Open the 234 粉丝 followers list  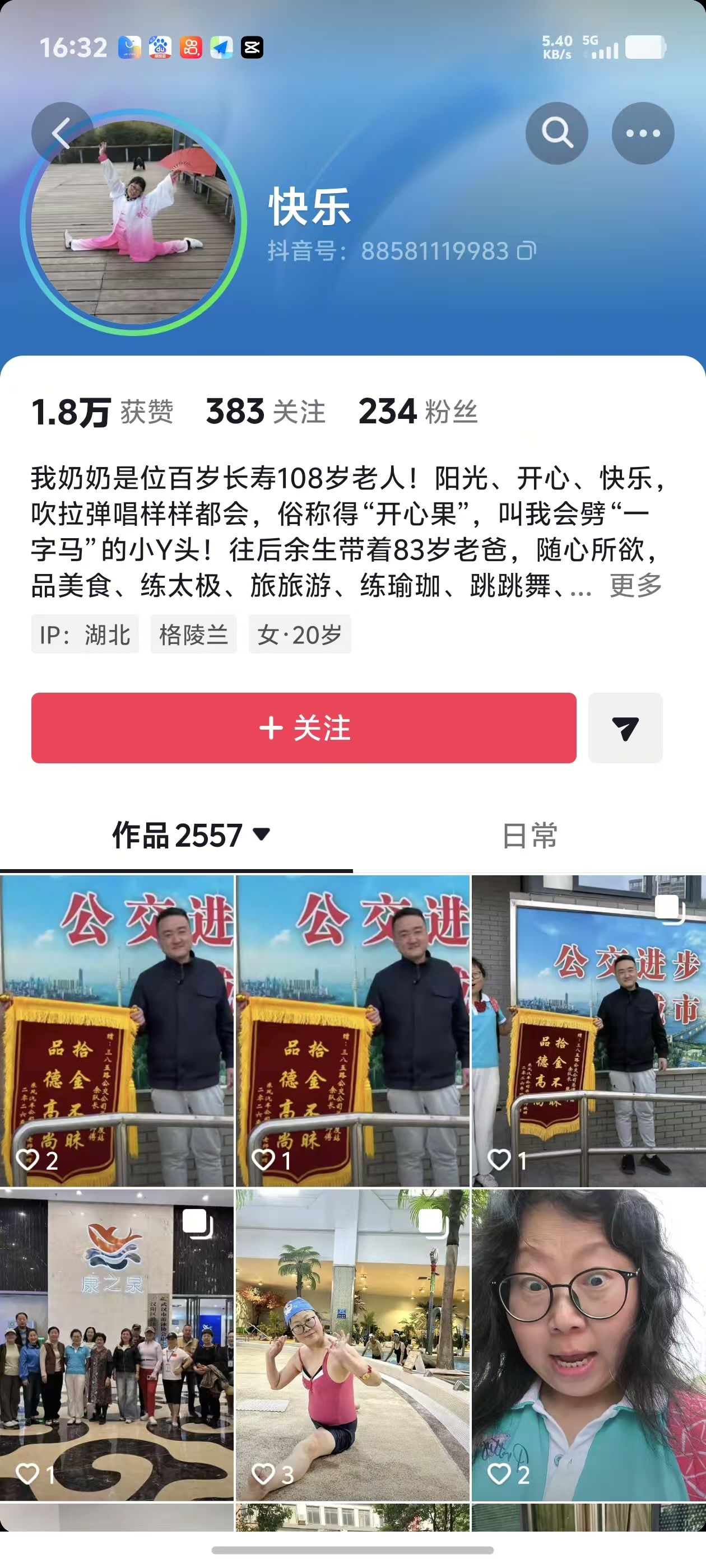point(418,412)
